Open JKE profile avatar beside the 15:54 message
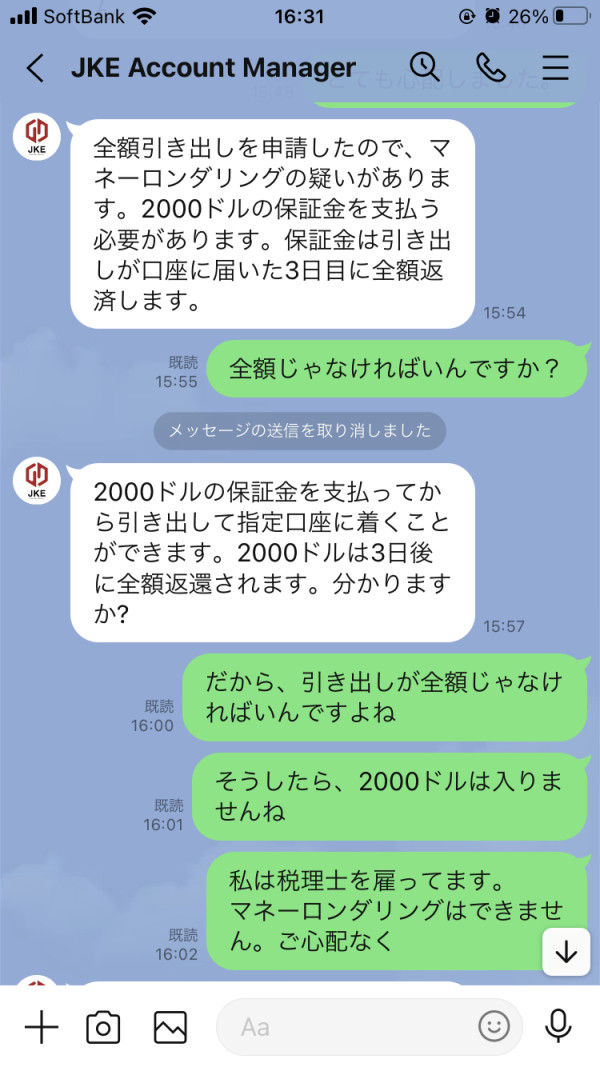 tap(37, 137)
